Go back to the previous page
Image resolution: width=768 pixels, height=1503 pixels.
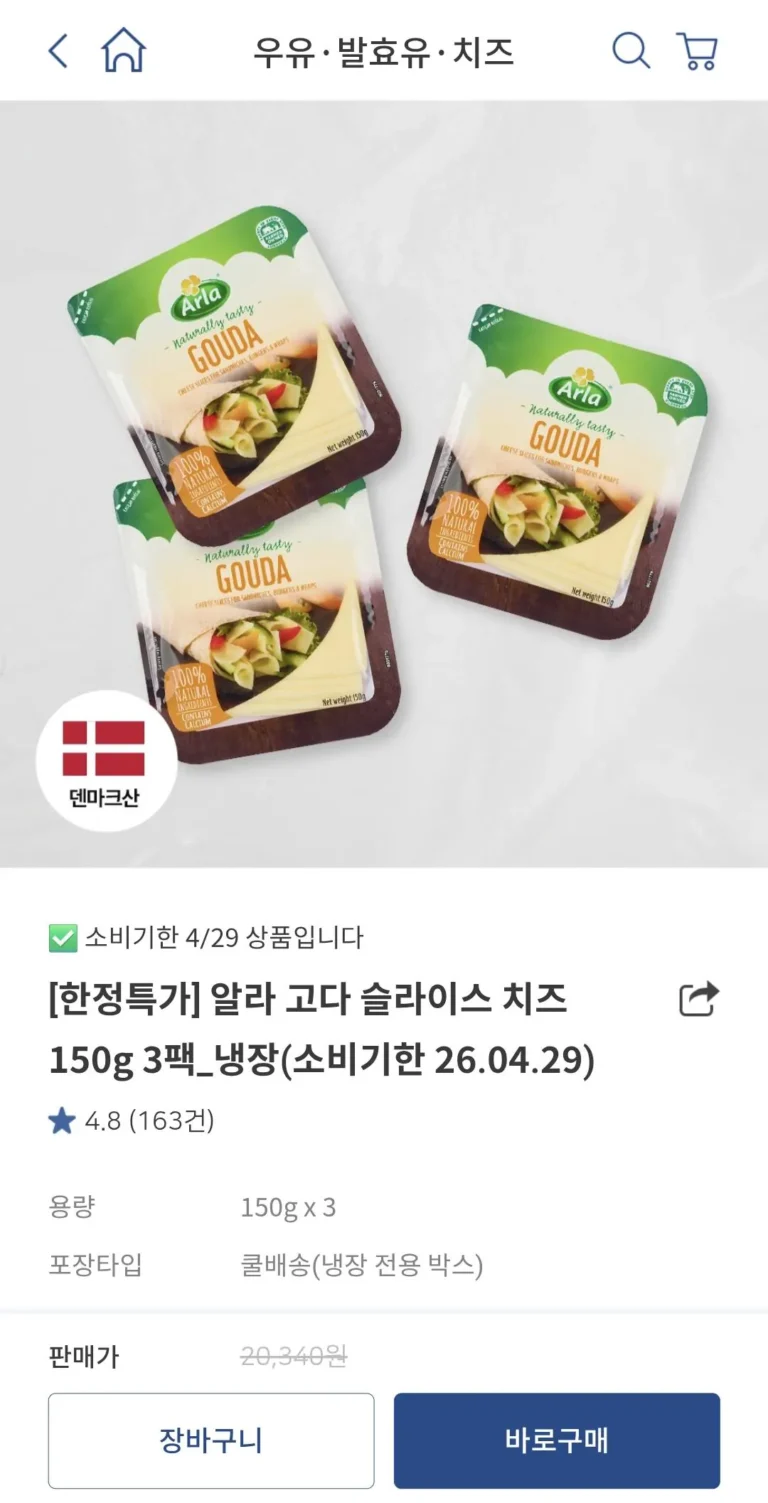[x=59, y=50]
